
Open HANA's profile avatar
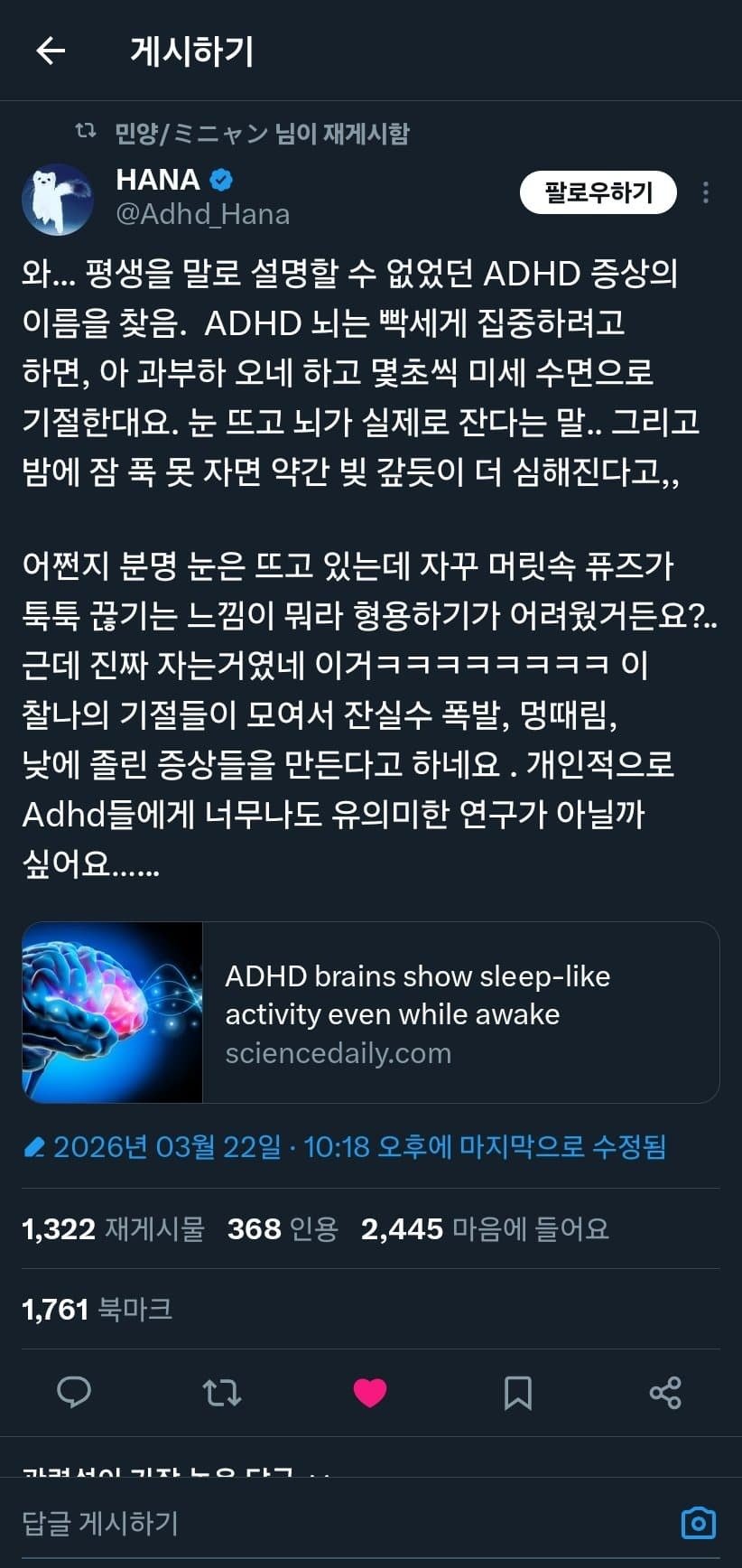[x=58, y=199]
